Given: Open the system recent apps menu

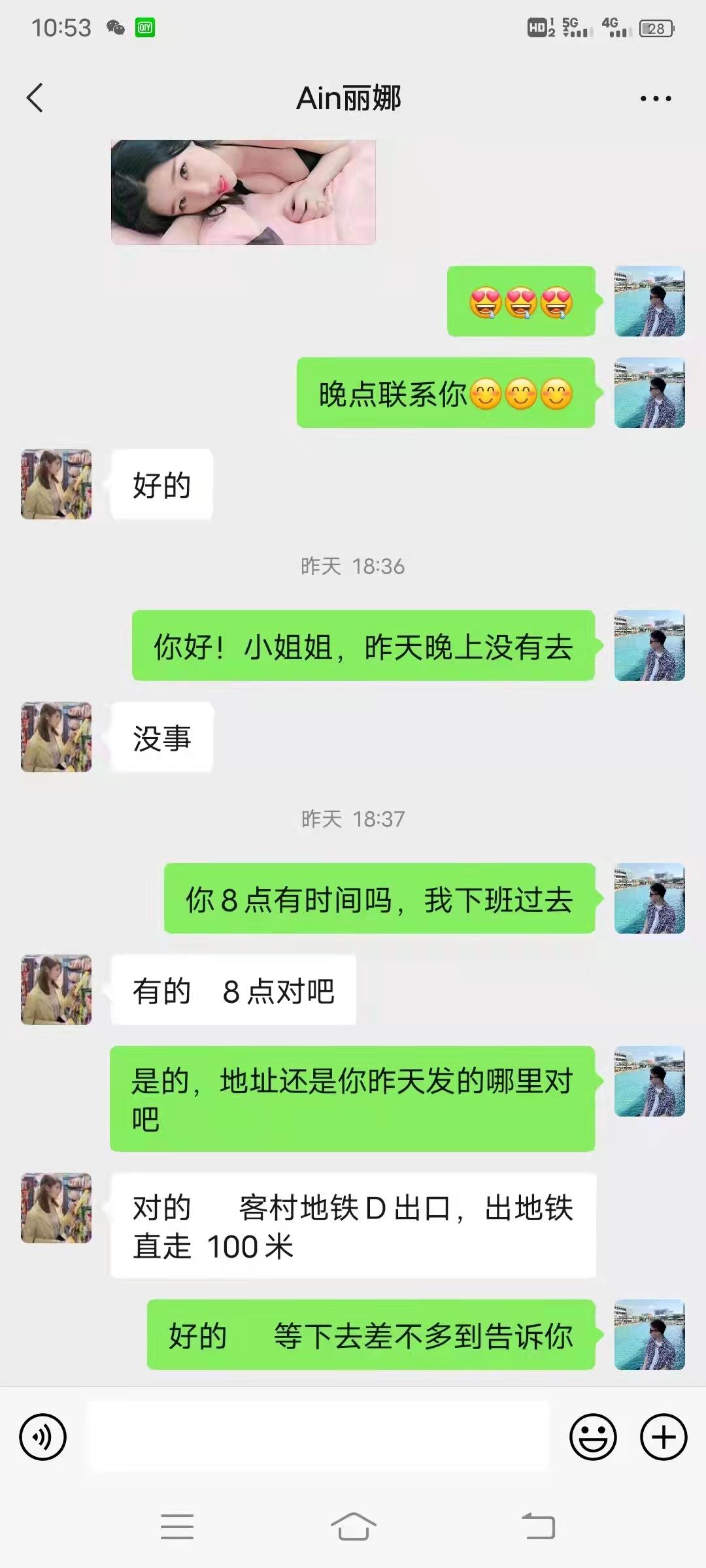Looking at the screenshot, I should [x=177, y=1526].
